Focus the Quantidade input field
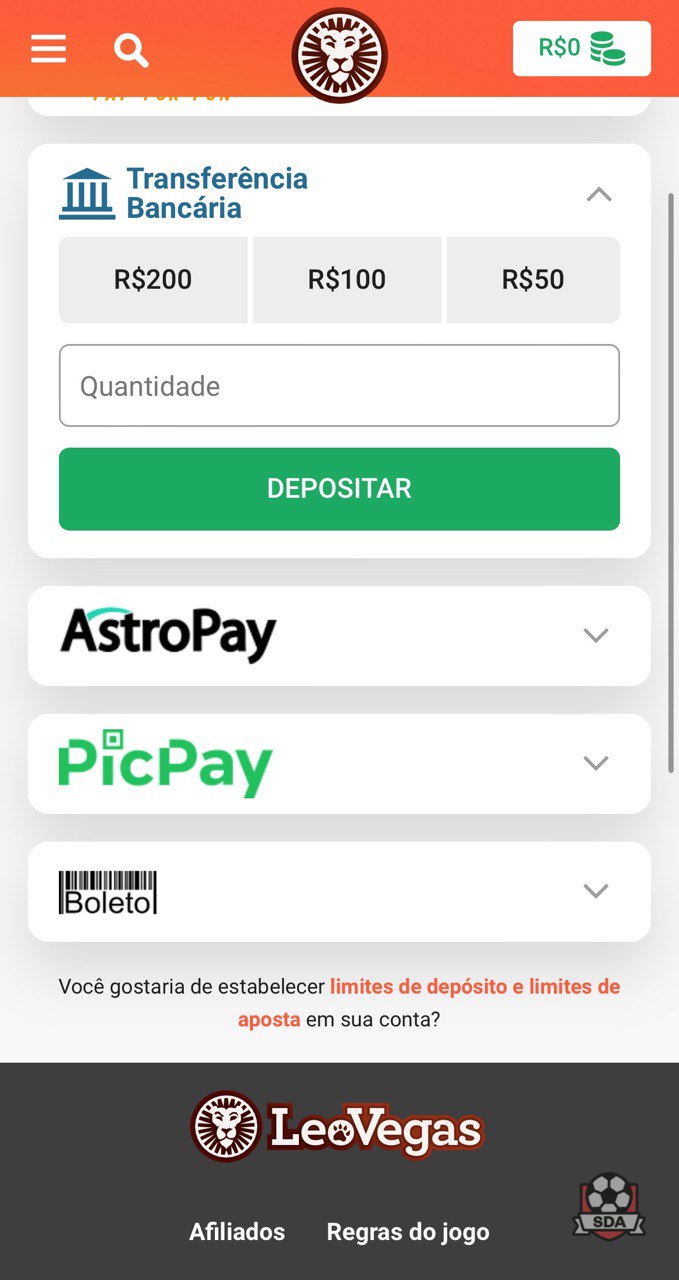The height and width of the screenshot is (1280, 679). (339, 386)
